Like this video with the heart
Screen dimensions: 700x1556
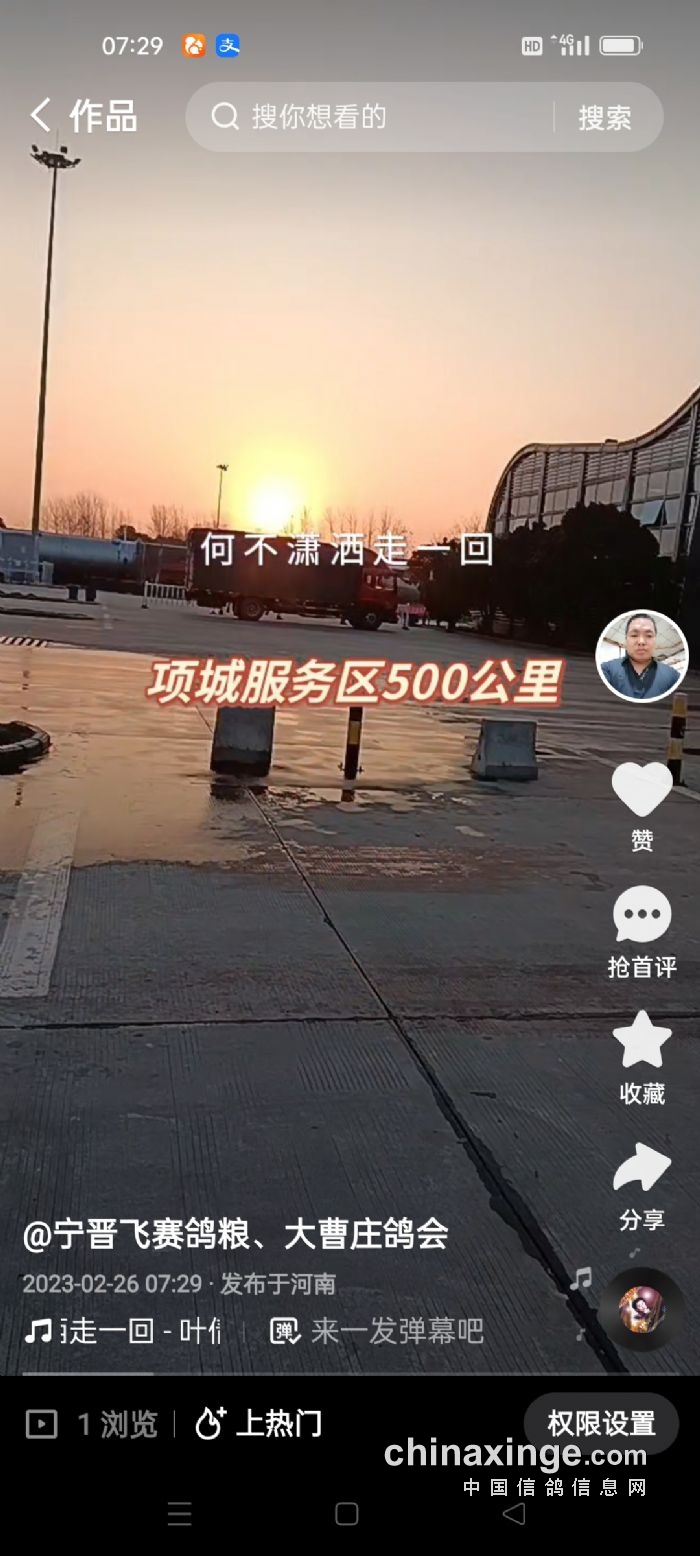pyautogui.click(x=641, y=790)
